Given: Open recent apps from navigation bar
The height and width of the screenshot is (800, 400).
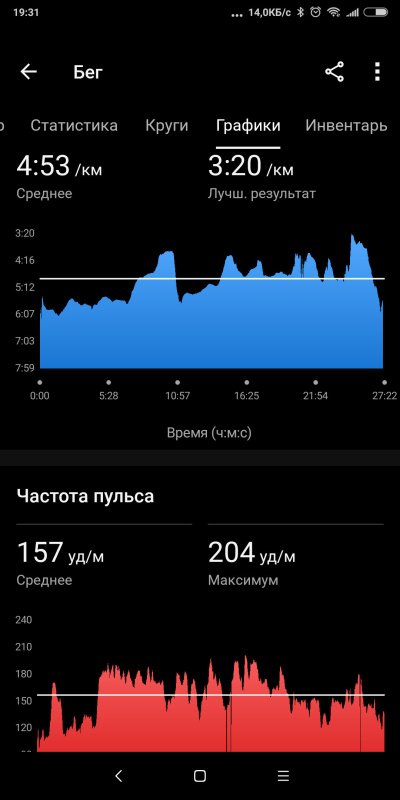Looking at the screenshot, I should (284, 776).
